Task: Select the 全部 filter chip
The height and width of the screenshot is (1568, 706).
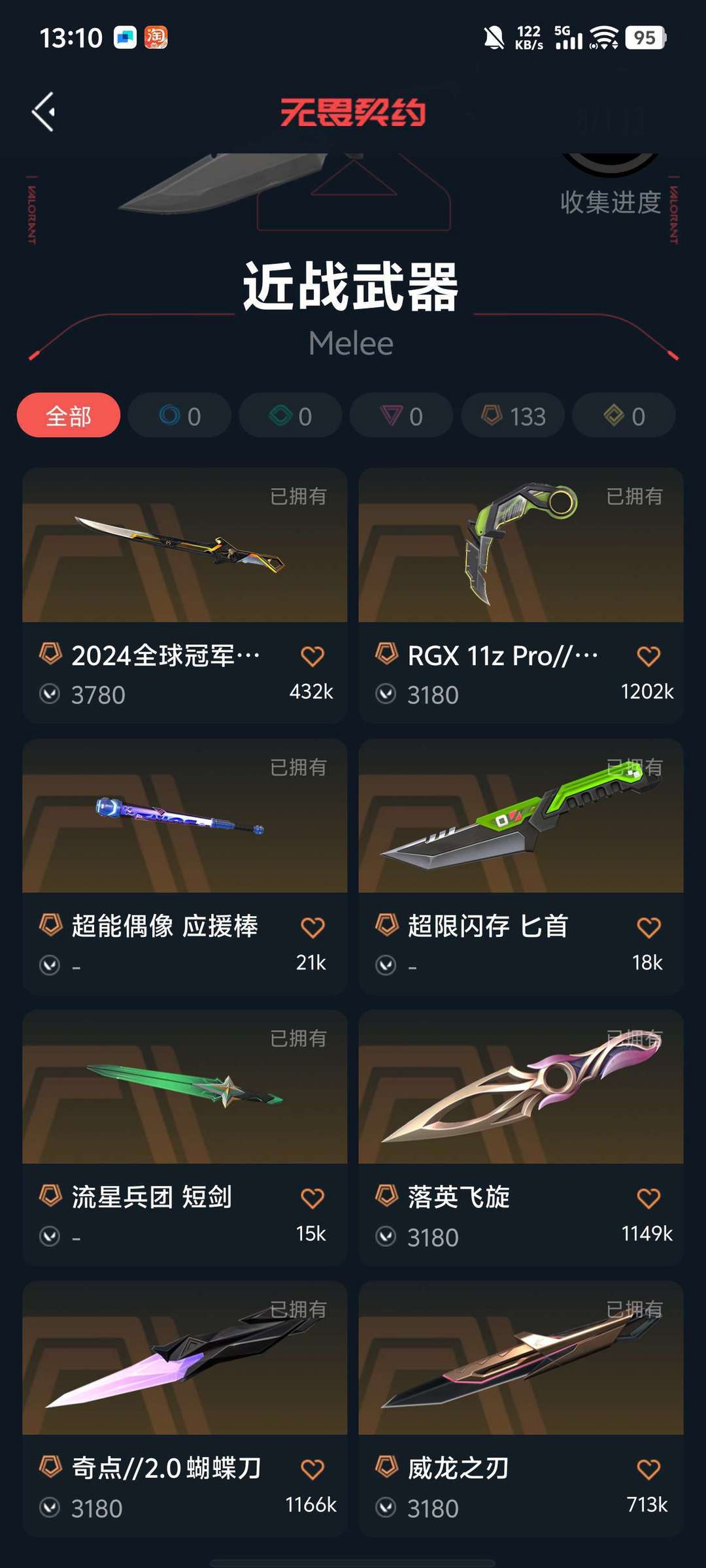Action: [69, 416]
